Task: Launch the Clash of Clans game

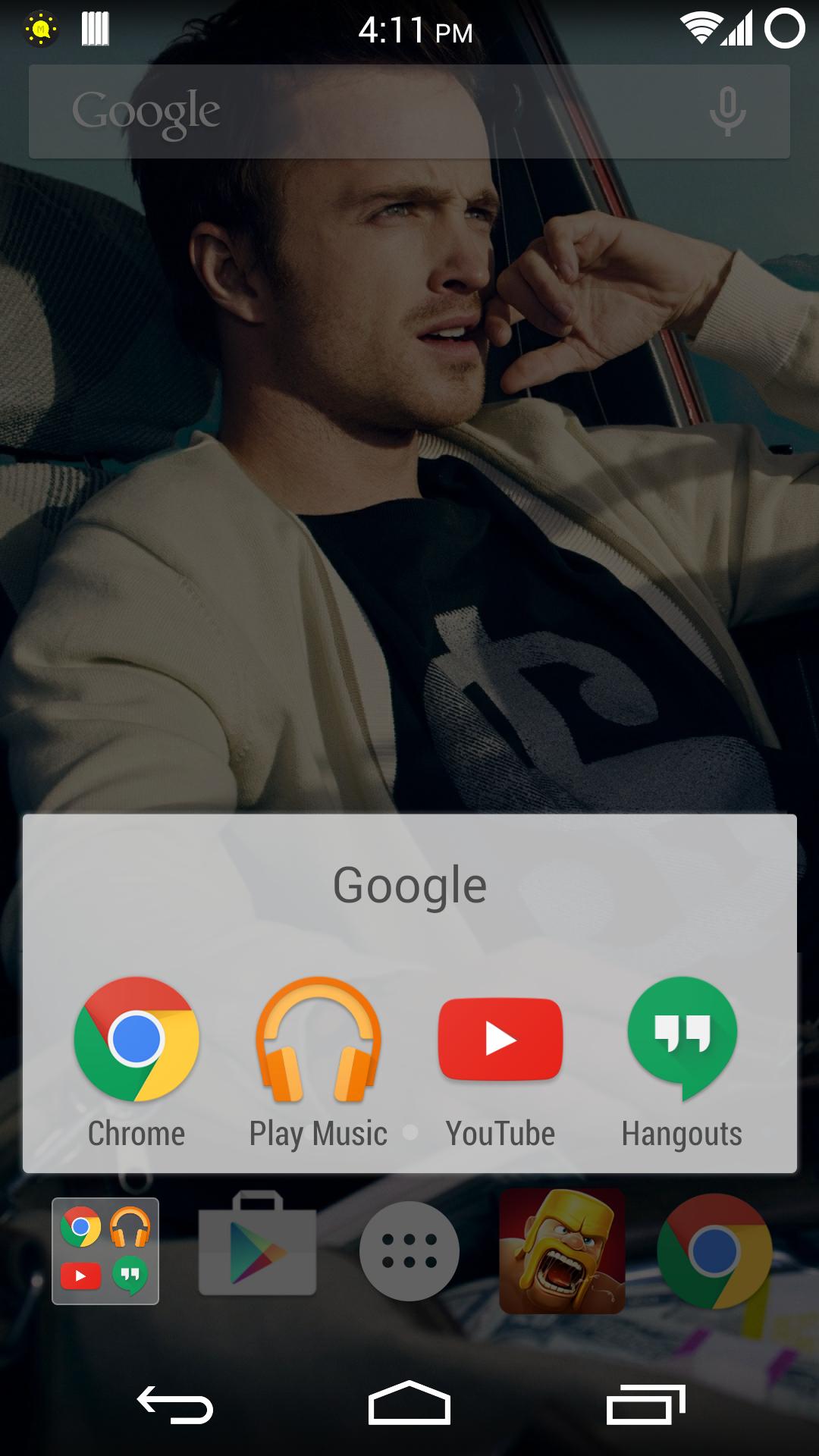Action: pos(562,1251)
